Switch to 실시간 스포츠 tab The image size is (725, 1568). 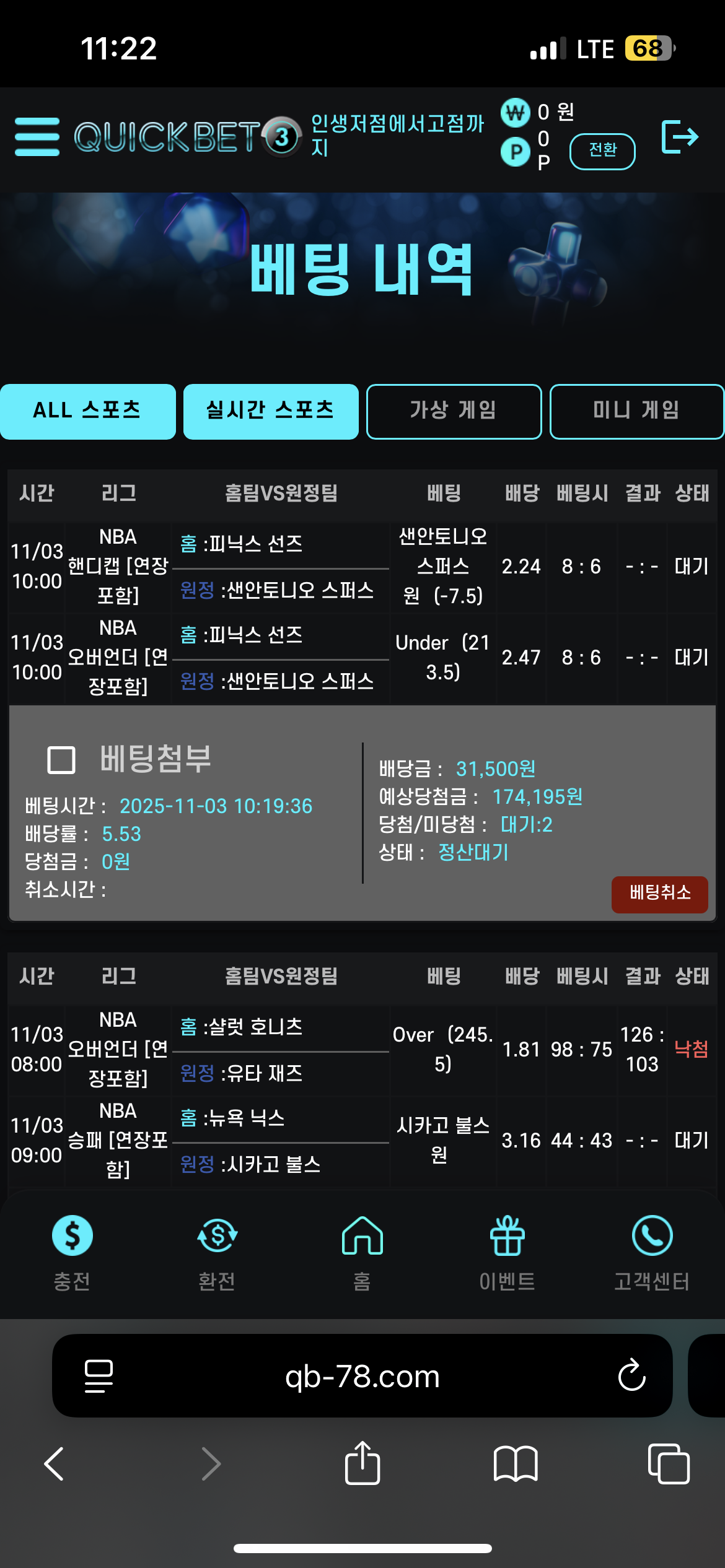[x=271, y=411]
